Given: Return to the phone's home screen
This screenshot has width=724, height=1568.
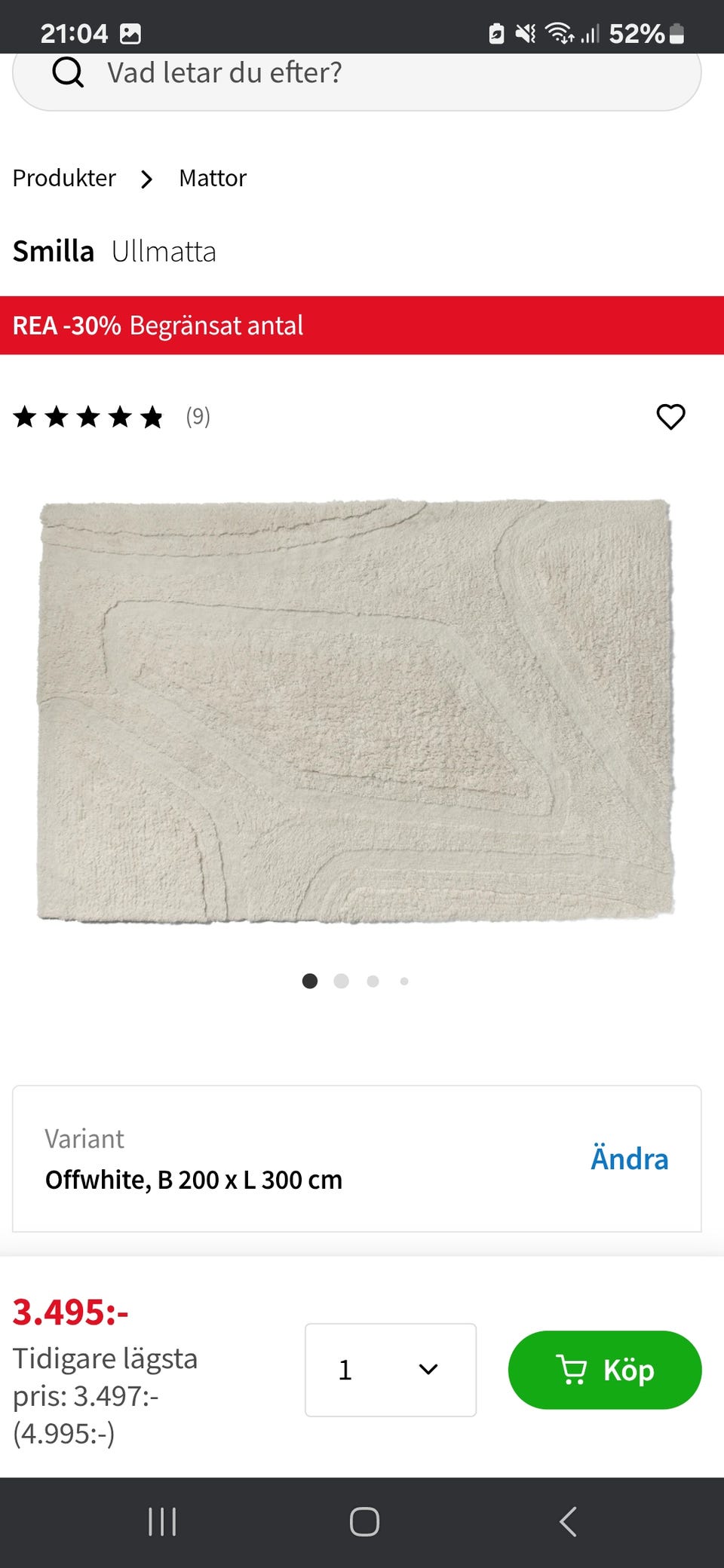Looking at the screenshot, I should (364, 1521).
